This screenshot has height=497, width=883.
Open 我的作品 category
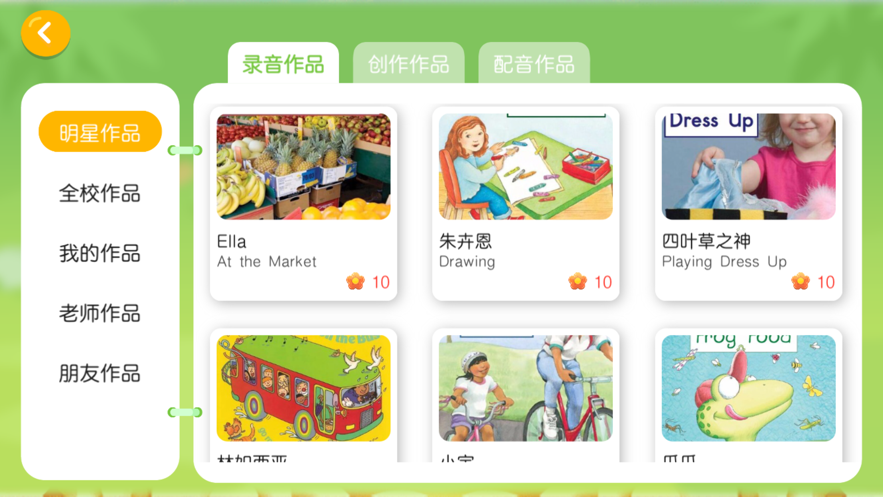point(100,253)
